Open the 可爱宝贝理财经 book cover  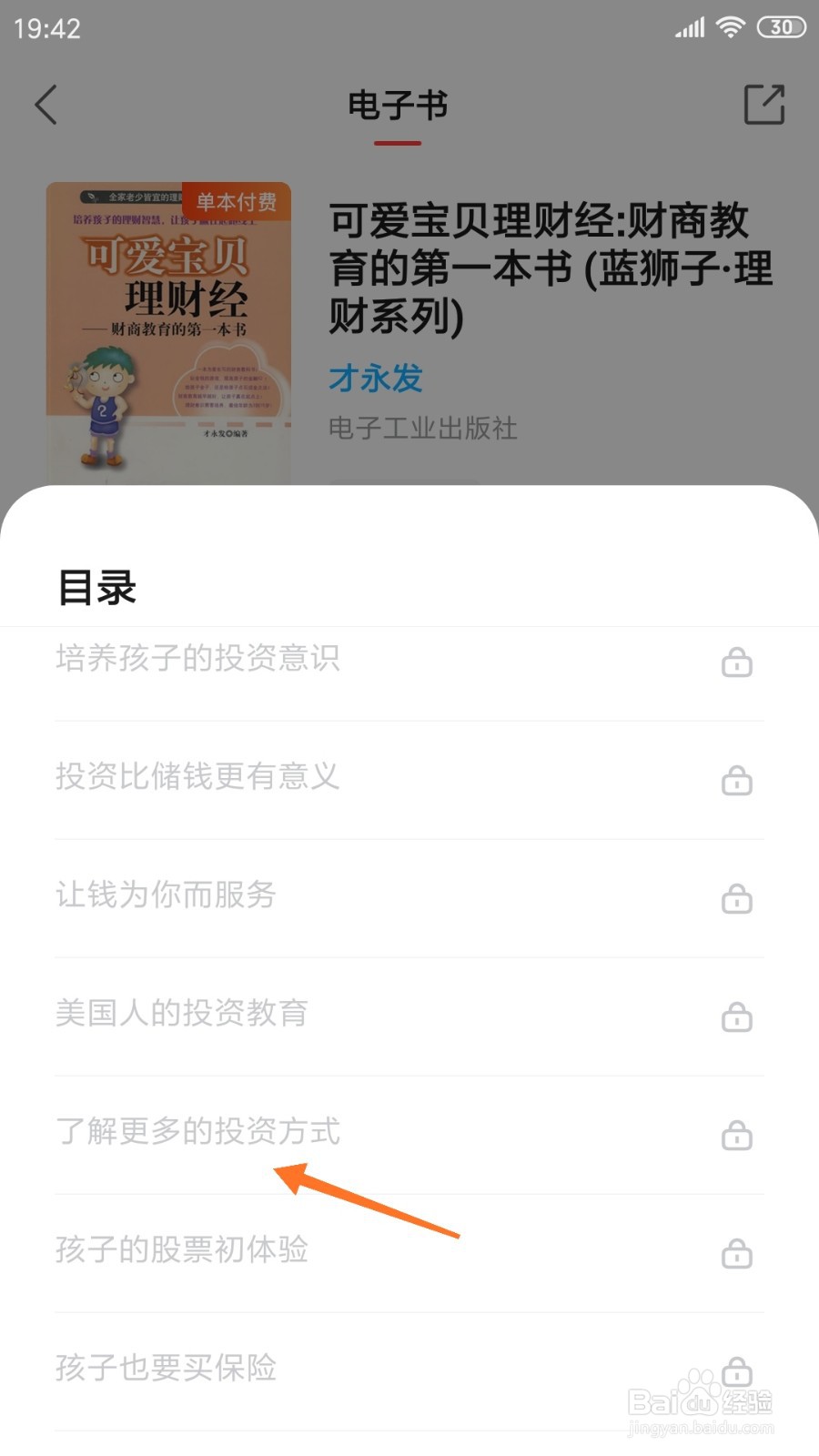(168, 334)
